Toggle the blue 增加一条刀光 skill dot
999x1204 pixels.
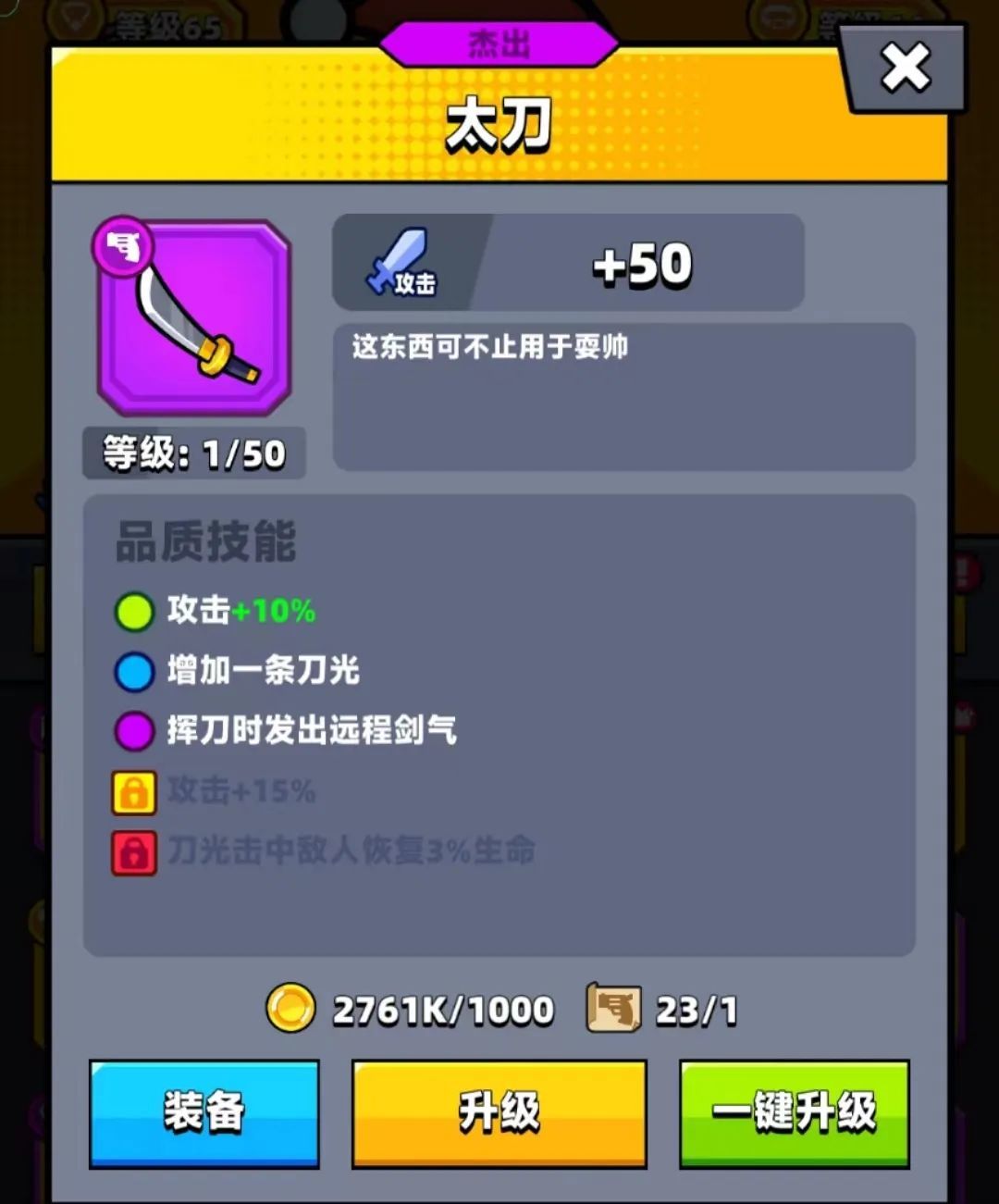click(133, 671)
